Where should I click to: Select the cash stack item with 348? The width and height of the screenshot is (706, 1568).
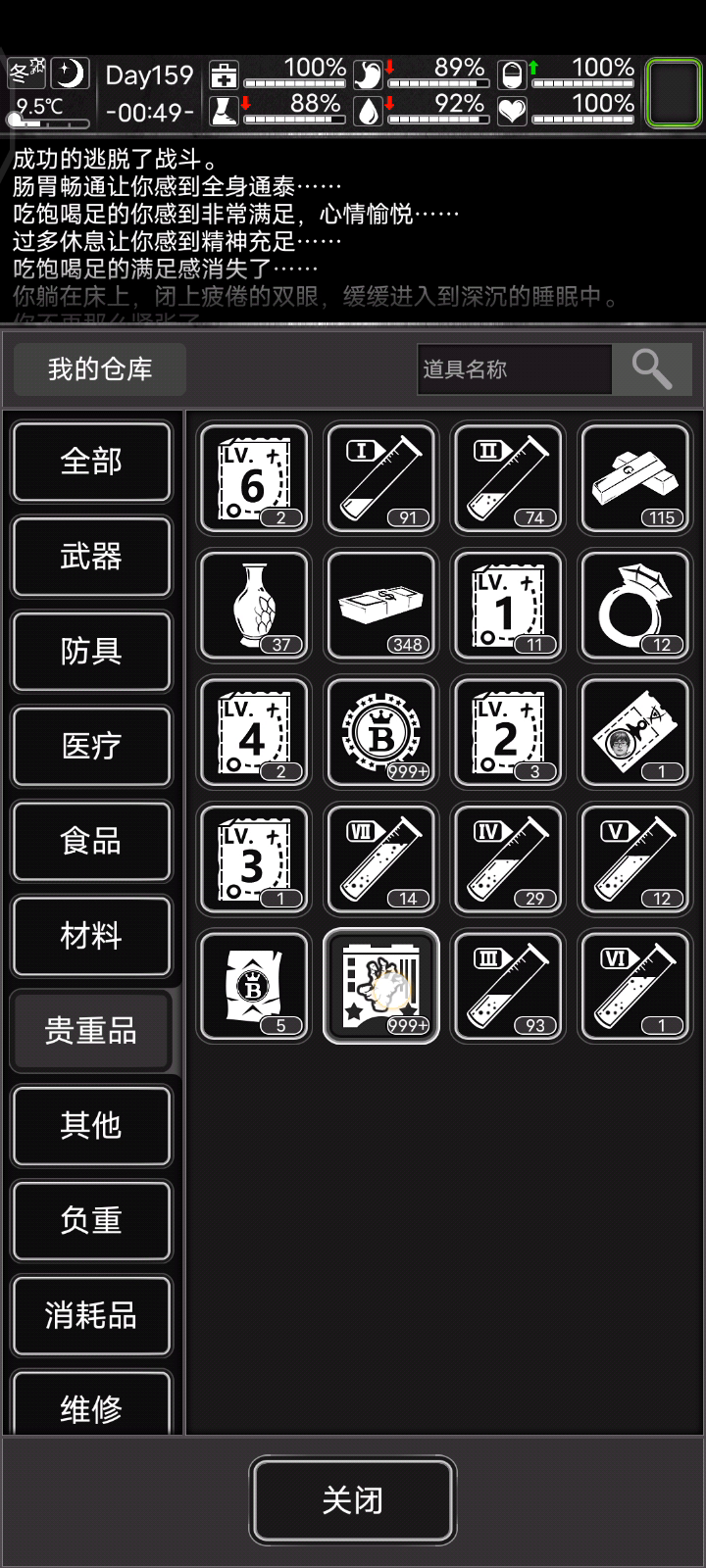coord(380,606)
